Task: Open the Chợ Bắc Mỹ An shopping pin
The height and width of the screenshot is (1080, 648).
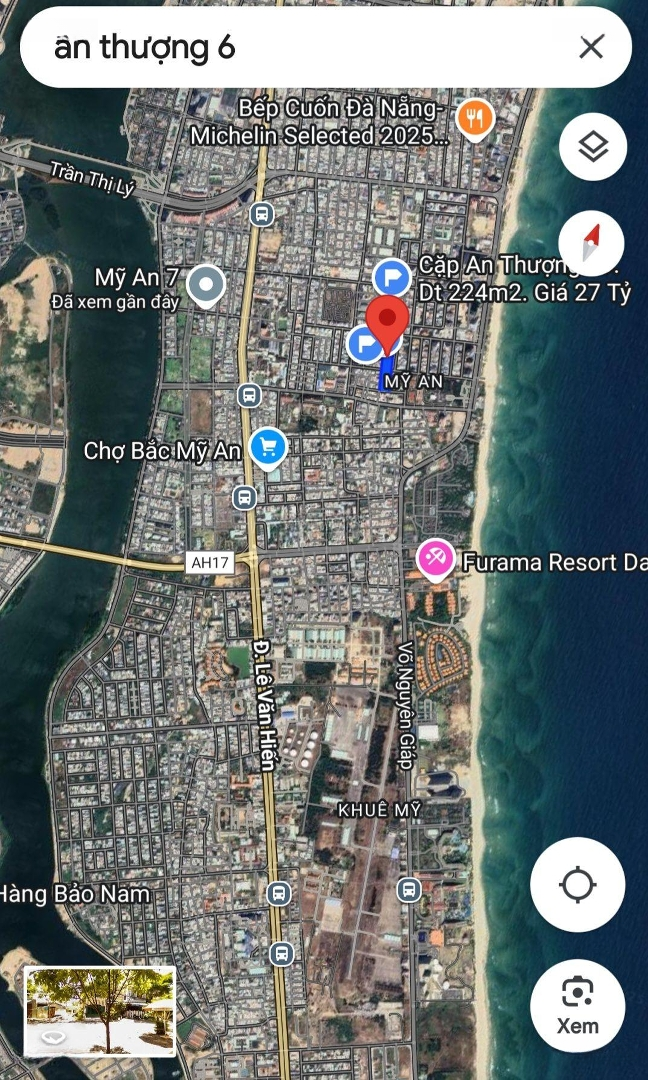Action: (267, 447)
